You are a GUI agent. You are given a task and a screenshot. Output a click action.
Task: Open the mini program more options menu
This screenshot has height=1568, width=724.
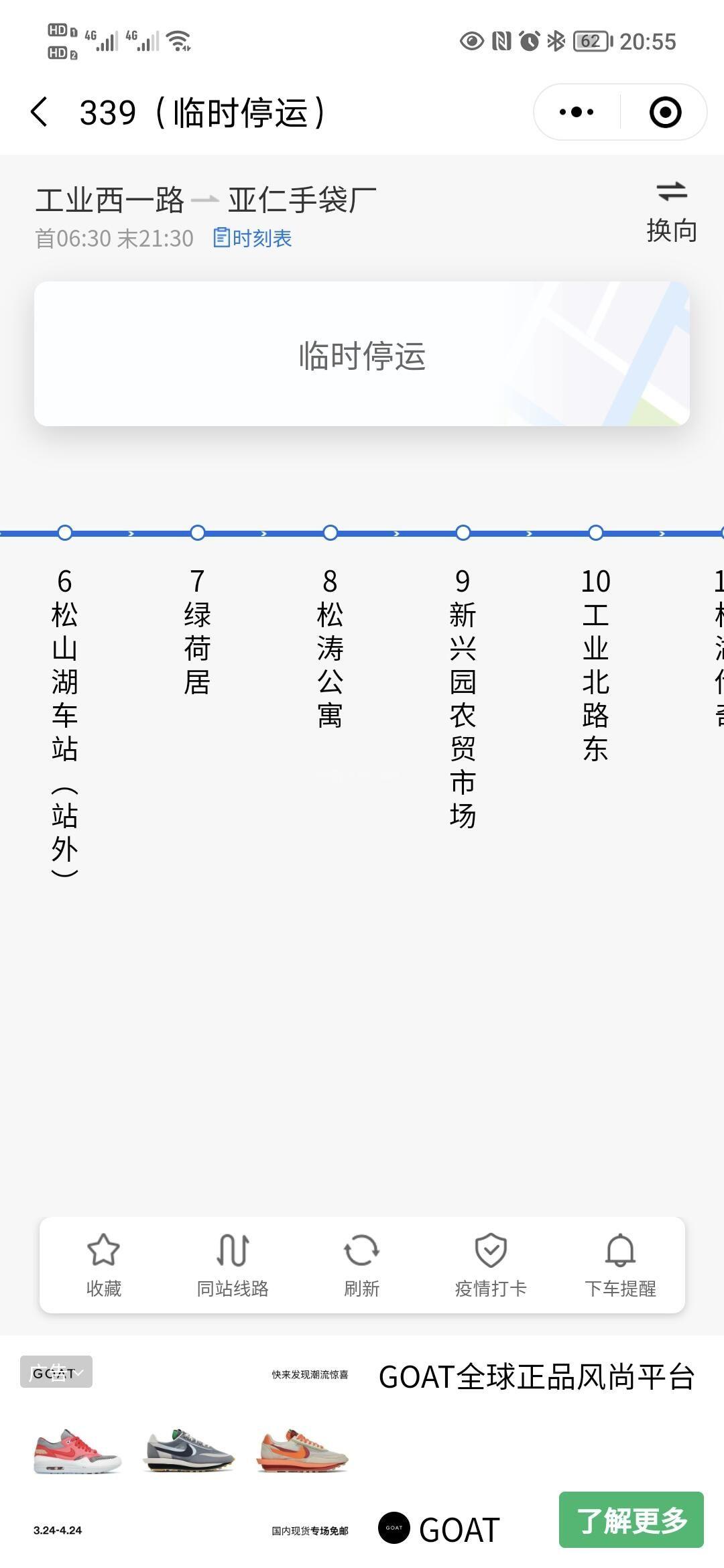pyautogui.click(x=577, y=112)
